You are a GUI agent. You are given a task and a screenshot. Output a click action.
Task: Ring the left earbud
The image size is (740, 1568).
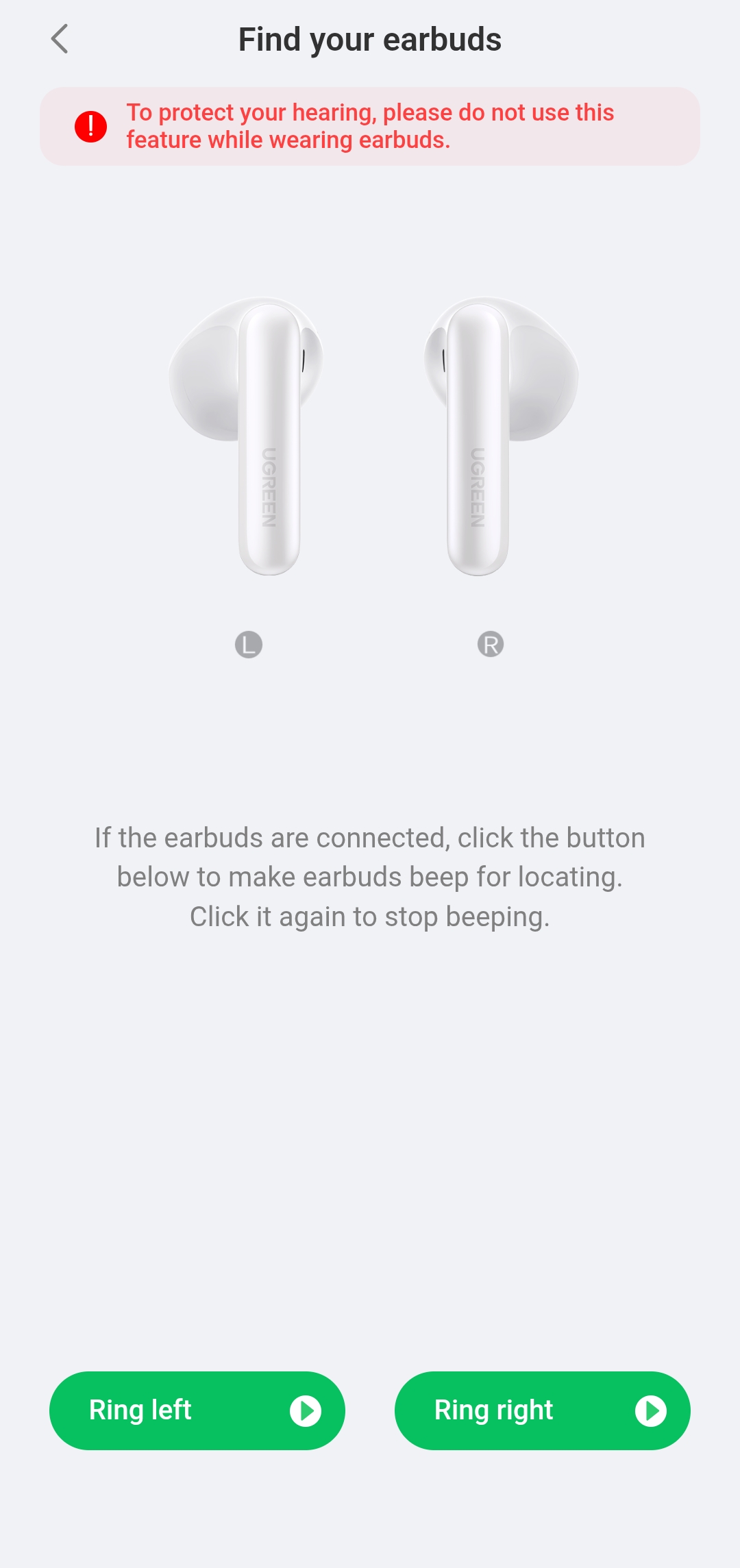pos(197,1410)
